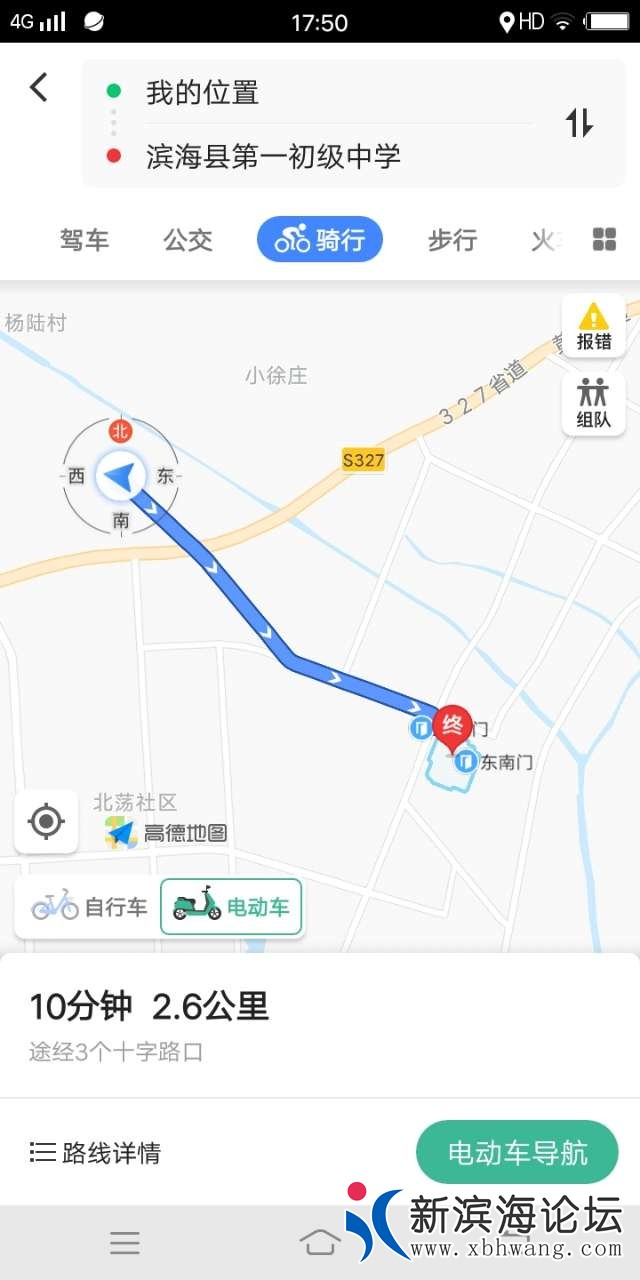Screen dimensions: 640x1280
Task: Open the system menu button in navigation bar
Action: [x=125, y=1242]
